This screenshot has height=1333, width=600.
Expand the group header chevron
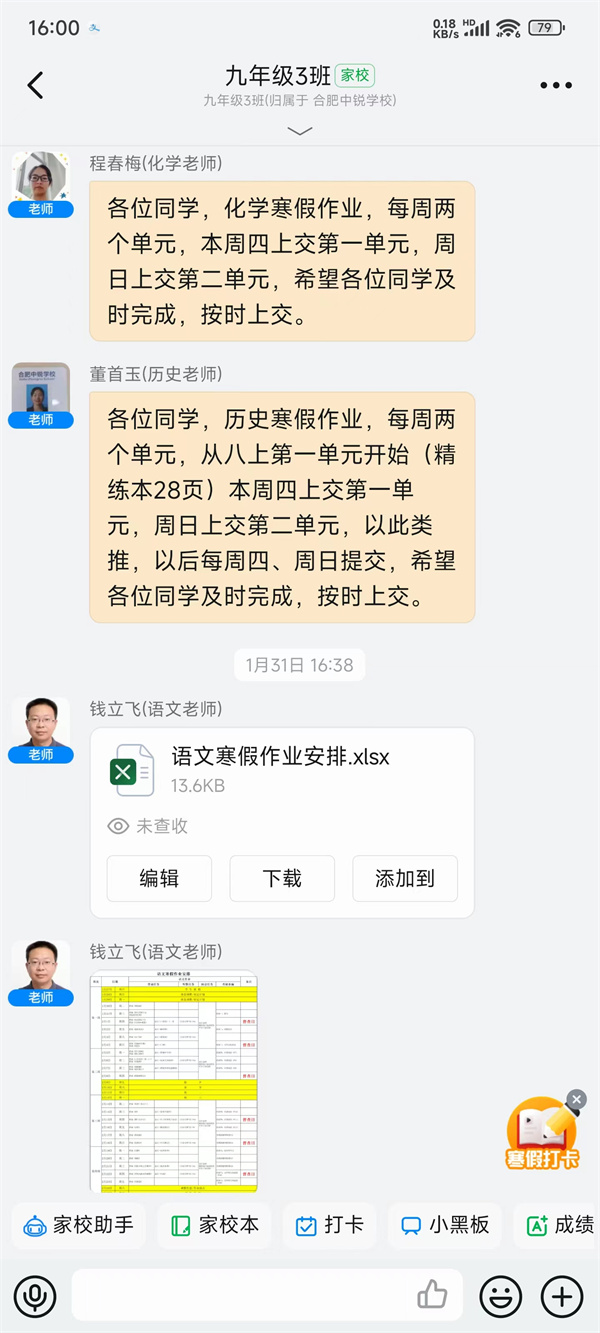tap(299, 131)
